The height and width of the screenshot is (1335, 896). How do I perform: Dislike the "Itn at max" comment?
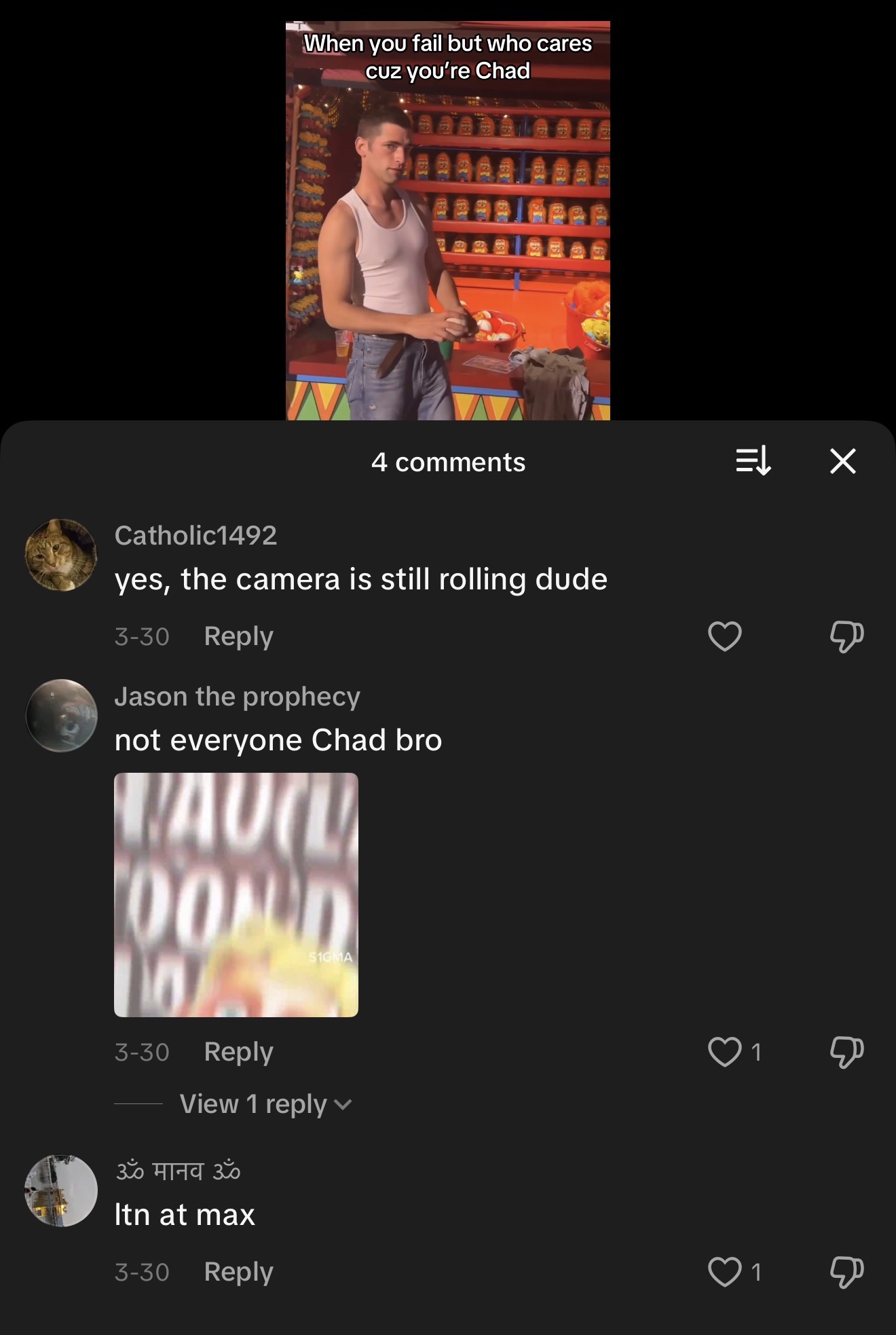pyautogui.click(x=846, y=1272)
